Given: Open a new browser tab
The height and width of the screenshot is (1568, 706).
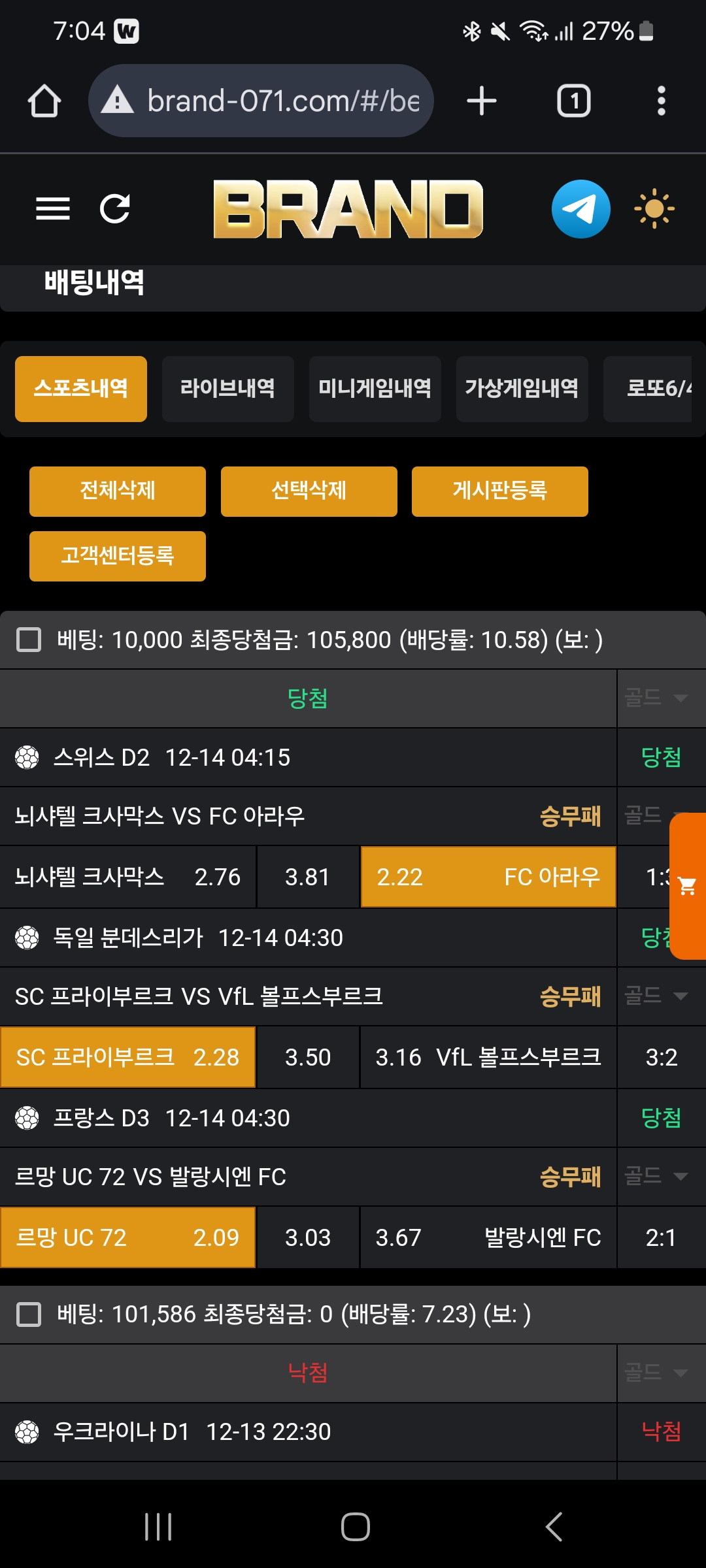Looking at the screenshot, I should pos(482,101).
